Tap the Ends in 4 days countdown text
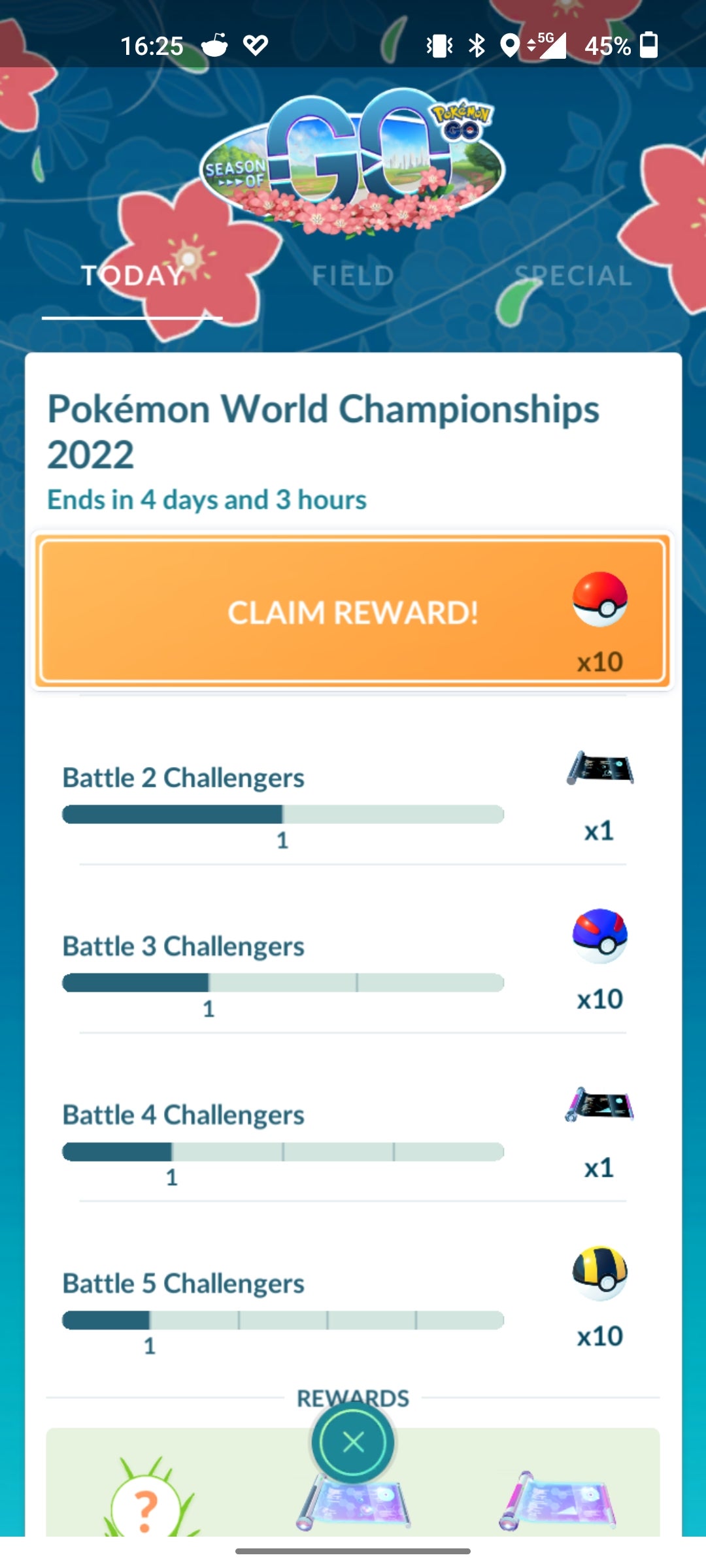The height and width of the screenshot is (1568, 706). coord(207,499)
